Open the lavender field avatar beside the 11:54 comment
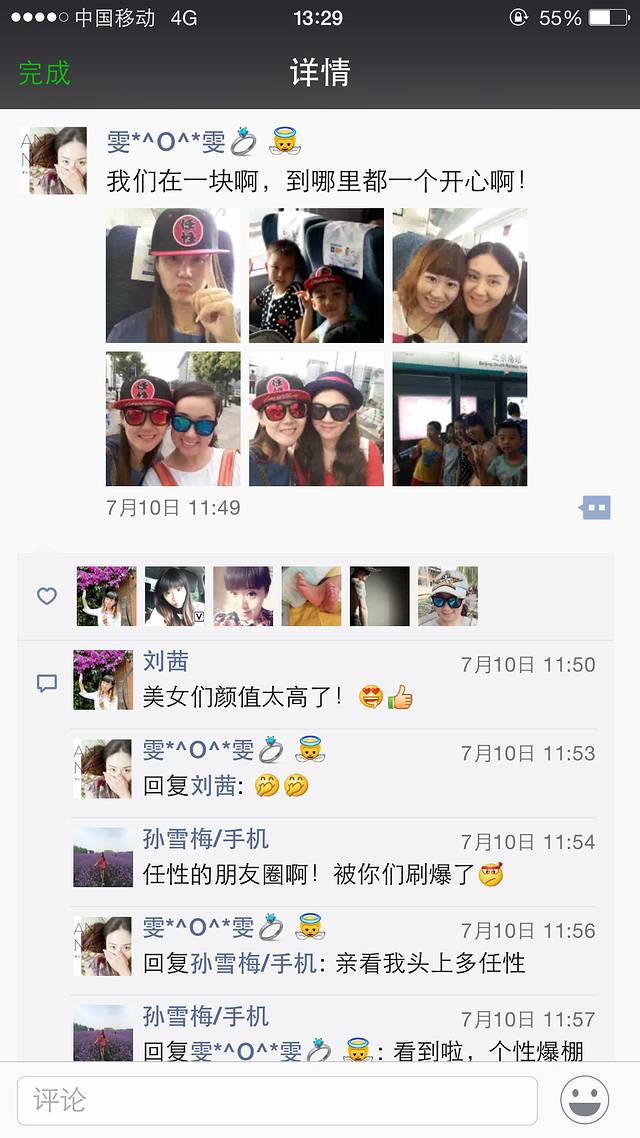 pos(103,857)
